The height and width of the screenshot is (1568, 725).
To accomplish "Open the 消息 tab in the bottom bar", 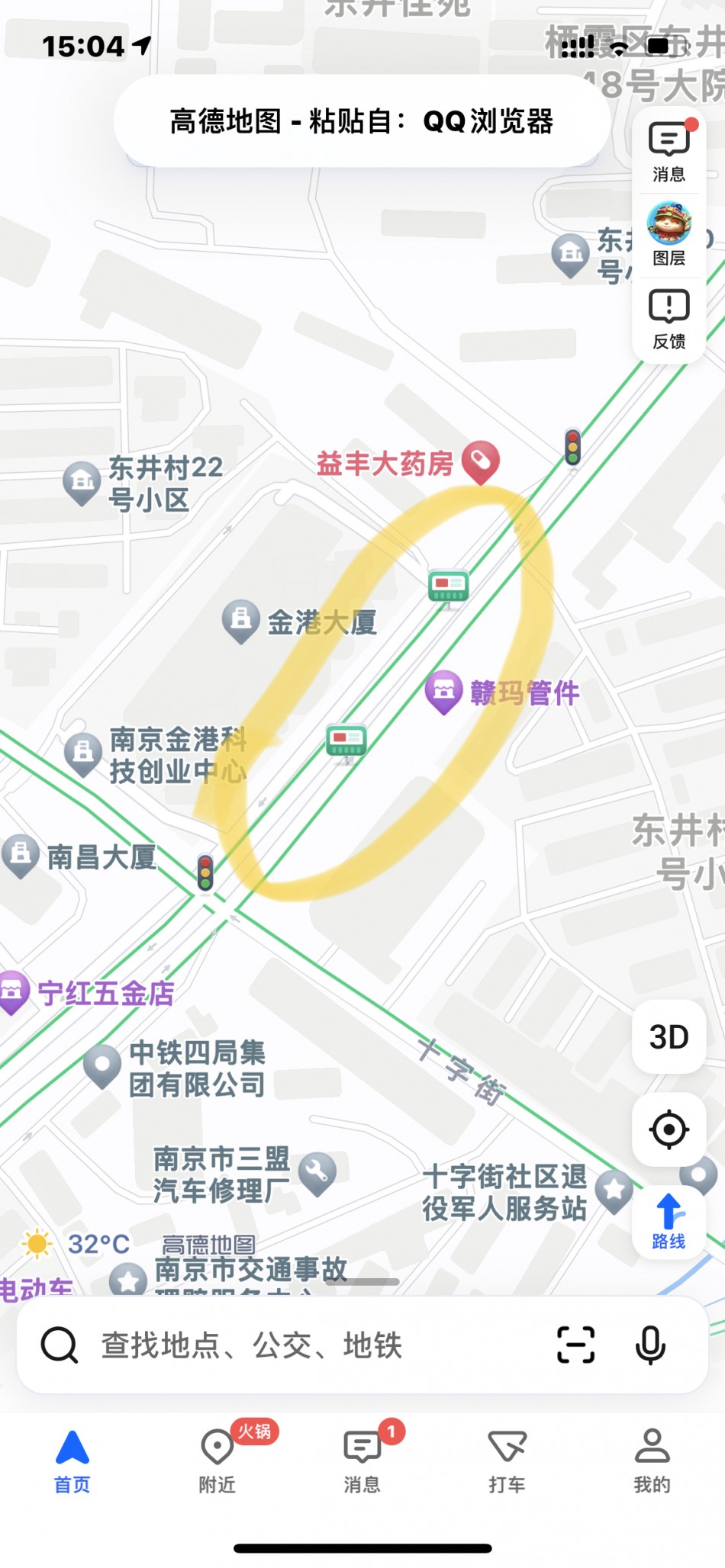I will pyautogui.click(x=362, y=1460).
